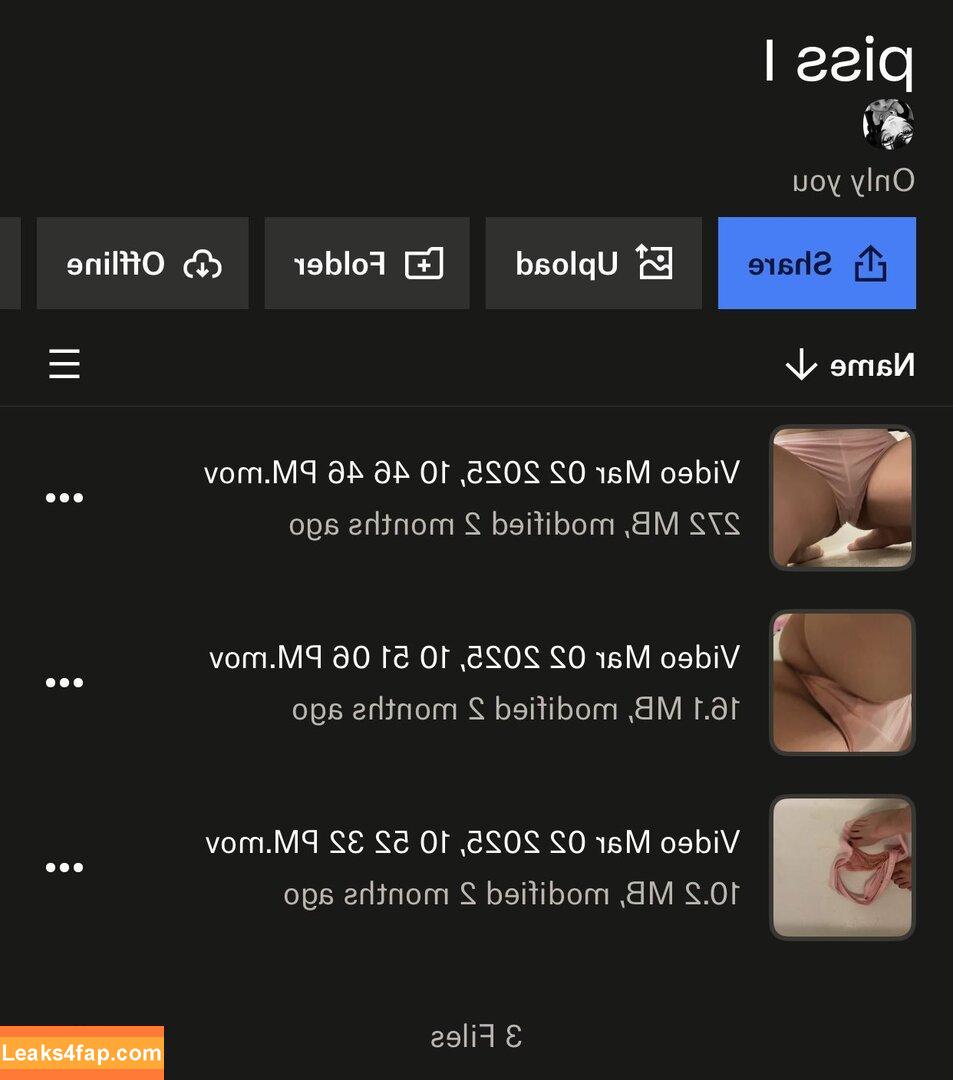Image resolution: width=953 pixels, height=1080 pixels.
Task: Tap the member avatar under the folder title
Action: tap(888, 124)
